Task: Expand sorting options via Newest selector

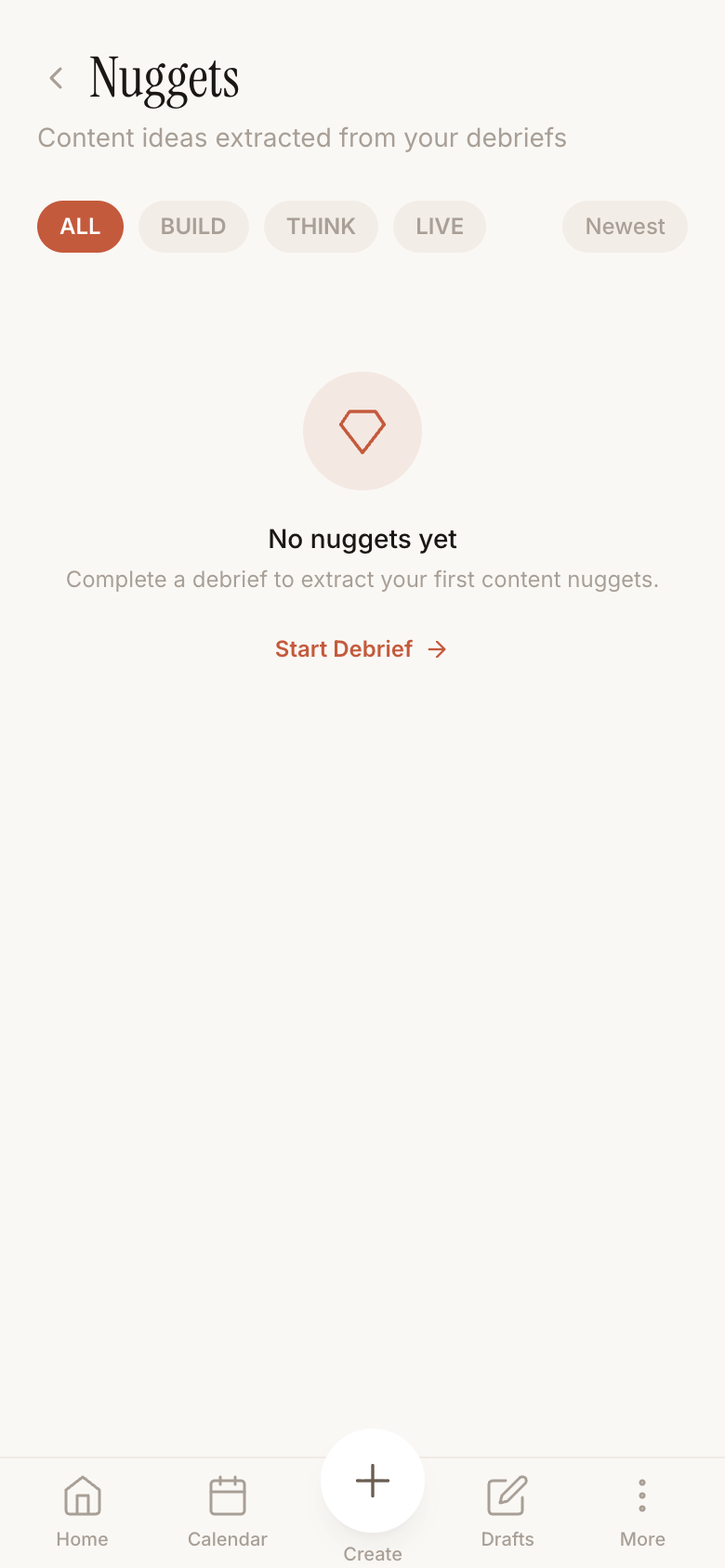Action: coord(625,226)
